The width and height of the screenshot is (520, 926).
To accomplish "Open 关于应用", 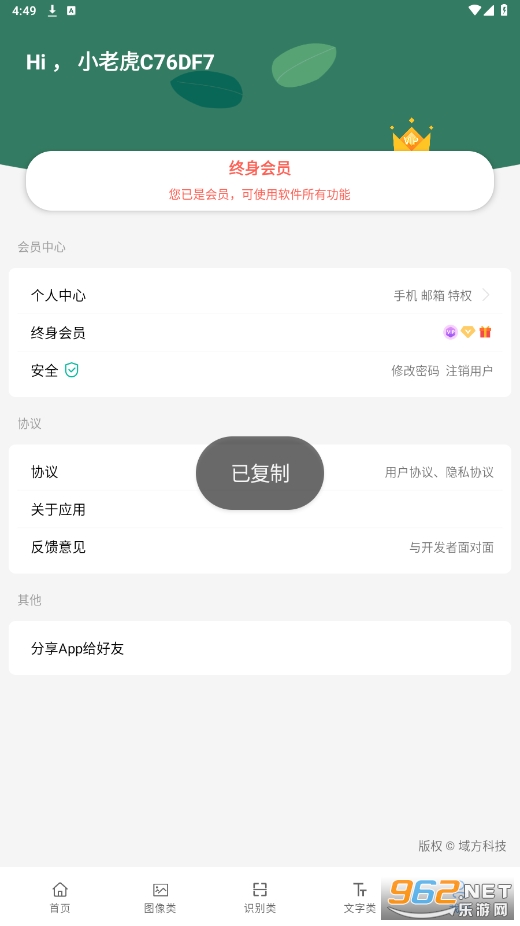I will coord(260,509).
